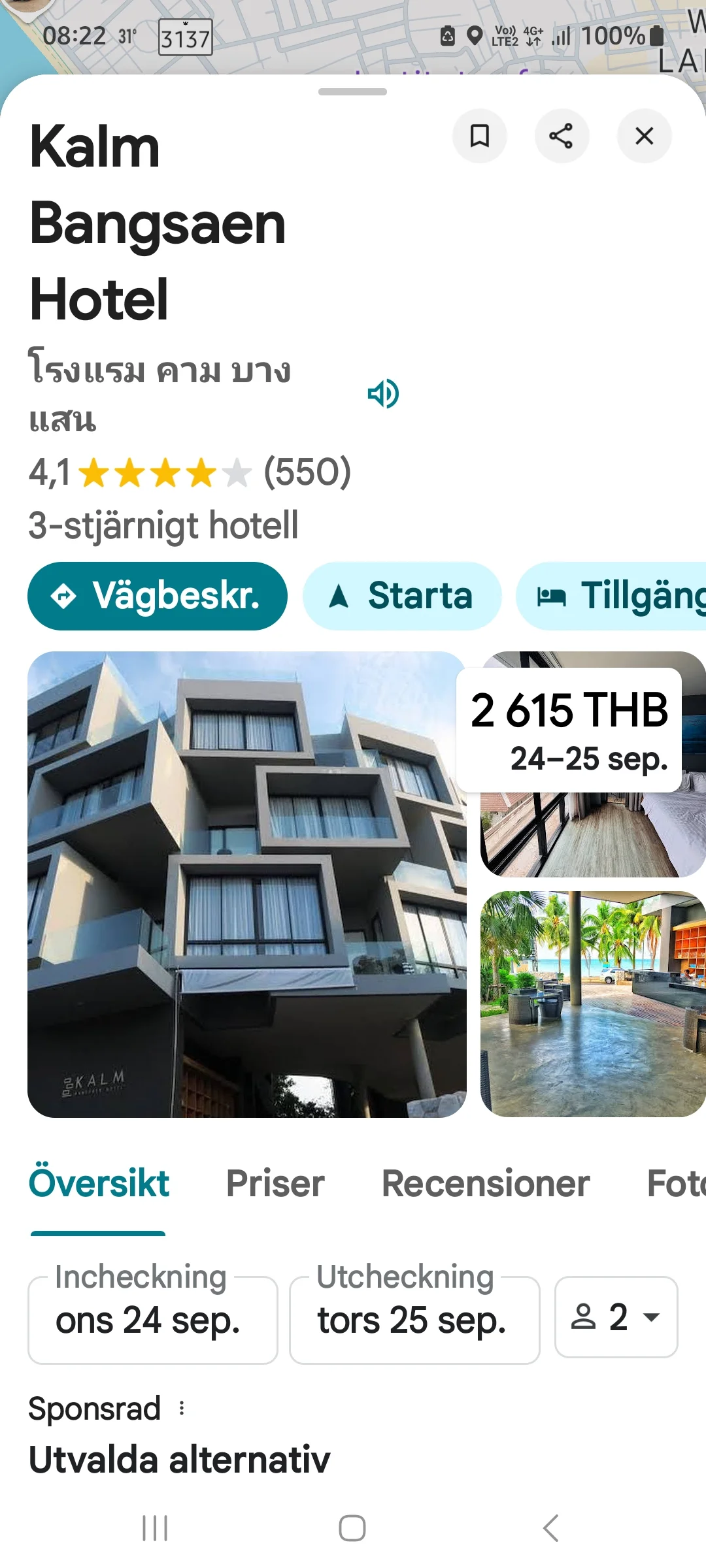
Task: Select the Översikt tab
Action: point(99,1184)
